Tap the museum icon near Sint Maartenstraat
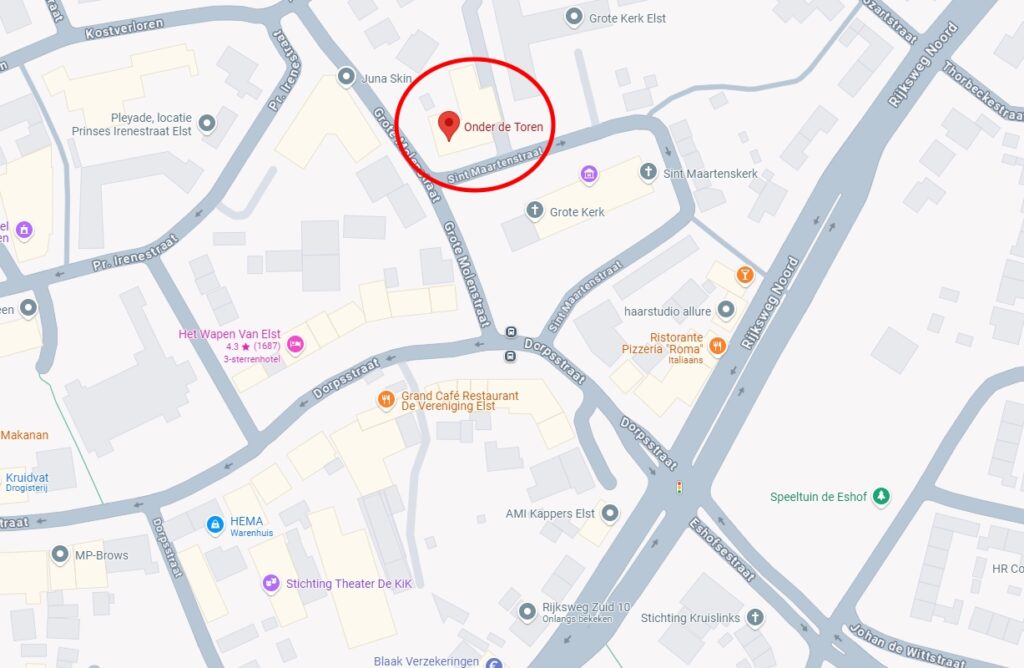This screenshot has height=668, width=1024. click(589, 176)
